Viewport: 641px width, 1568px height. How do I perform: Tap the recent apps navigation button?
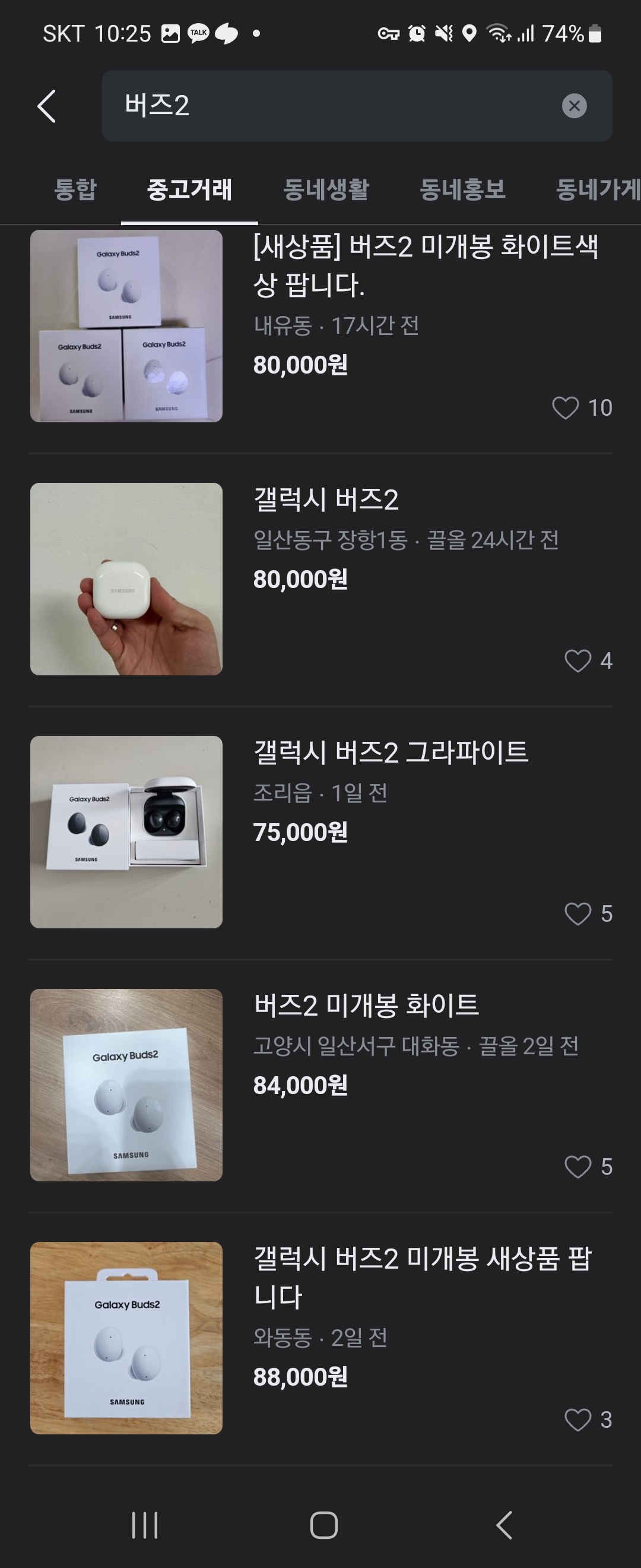(x=144, y=1524)
